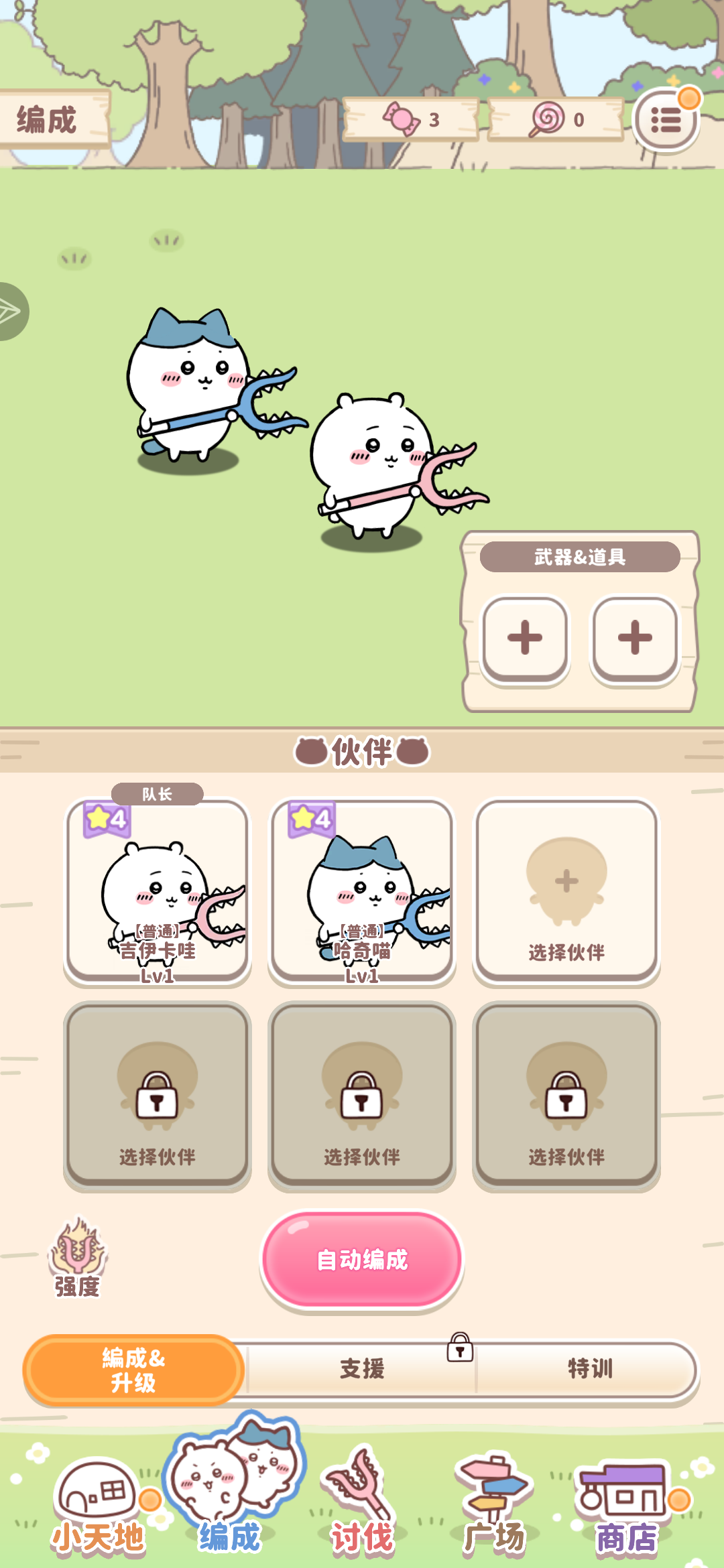
Task: Select a partner for the empty unlocked slot
Action: [x=566, y=891]
